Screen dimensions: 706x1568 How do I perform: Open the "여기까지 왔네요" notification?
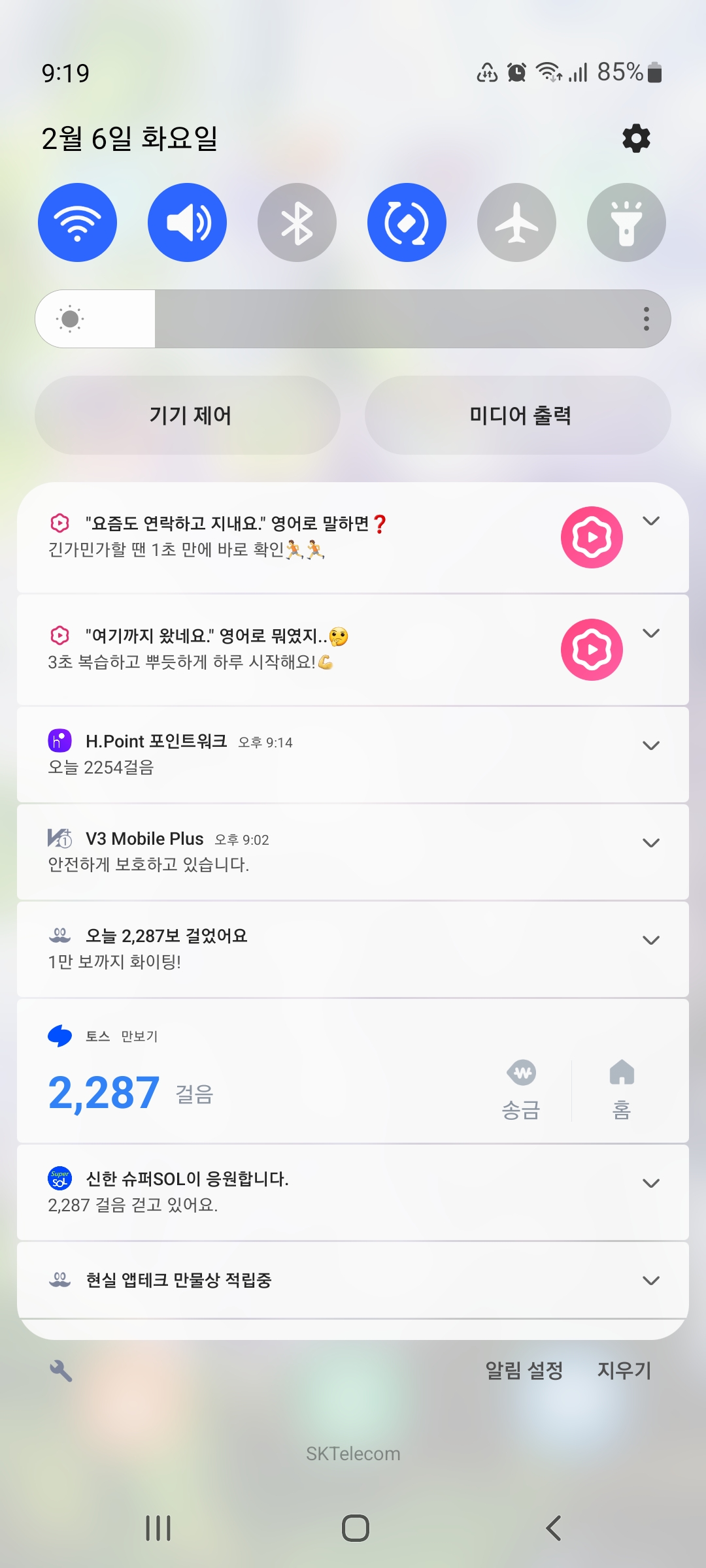(261, 649)
